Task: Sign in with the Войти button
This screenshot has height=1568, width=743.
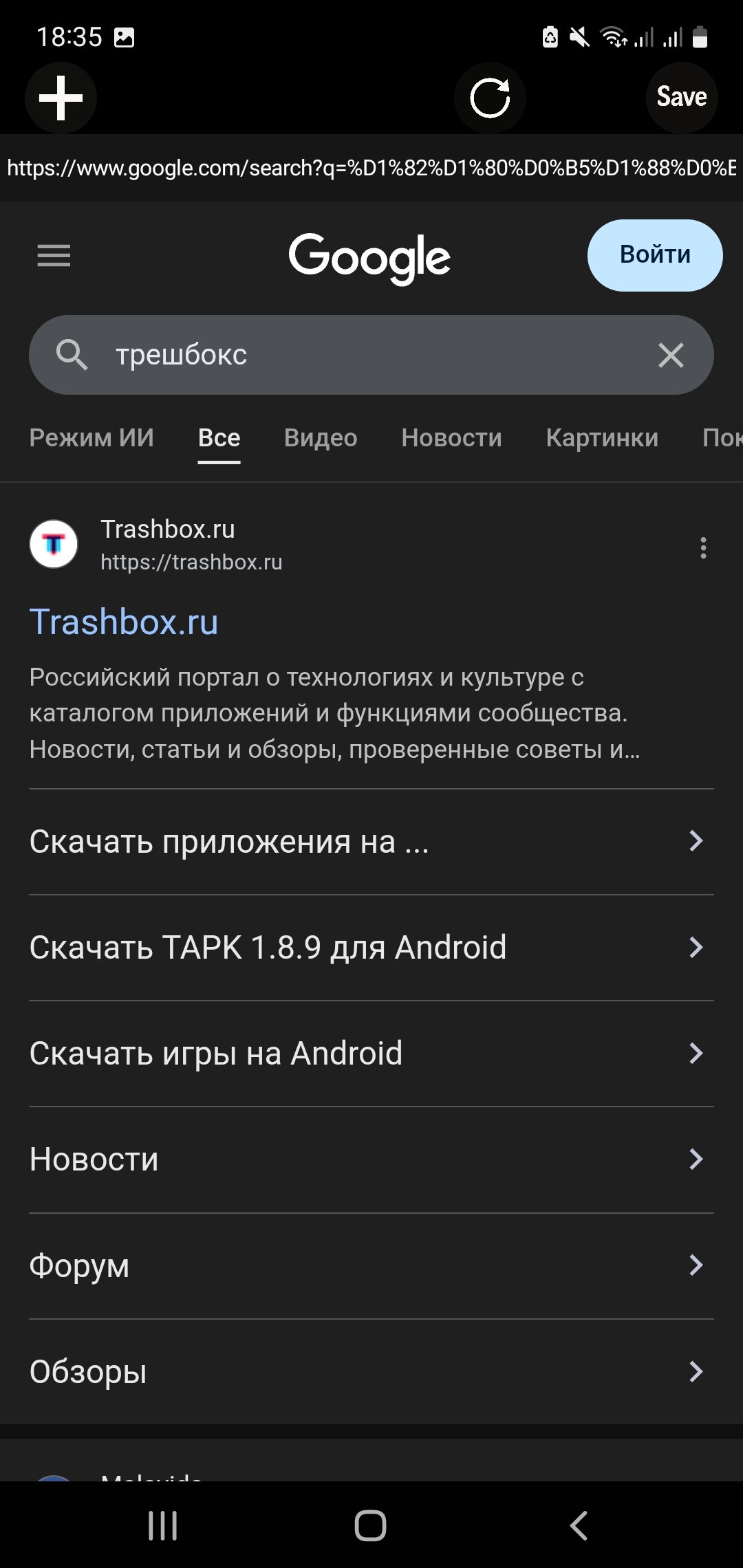Action: (654, 255)
